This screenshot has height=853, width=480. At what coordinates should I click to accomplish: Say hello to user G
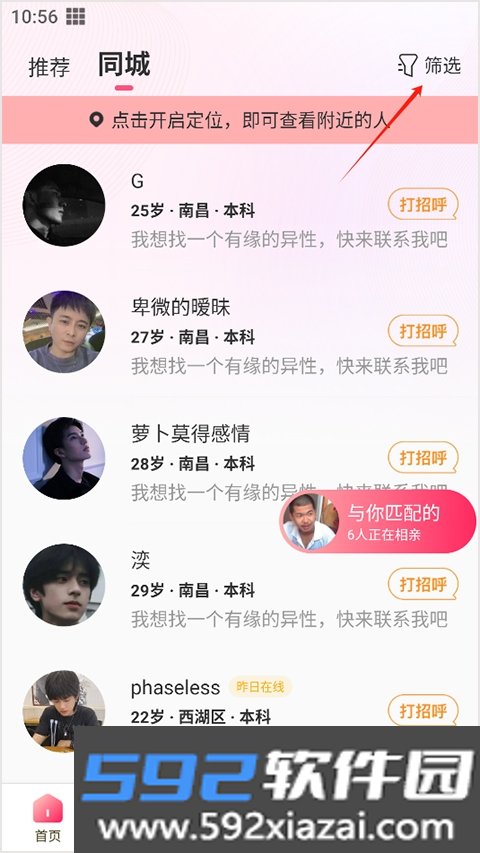pyautogui.click(x=423, y=205)
